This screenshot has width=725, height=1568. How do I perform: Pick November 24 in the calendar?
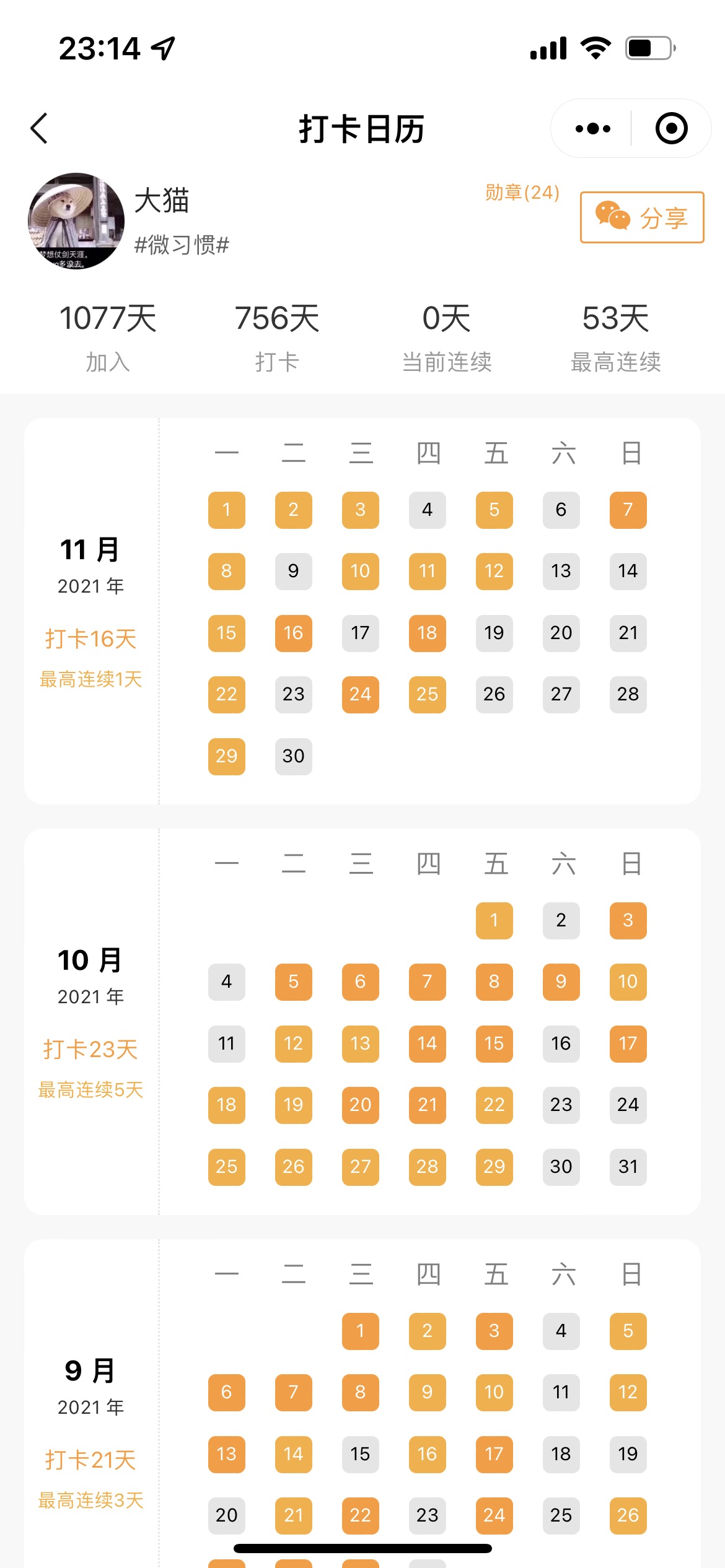coord(360,694)
